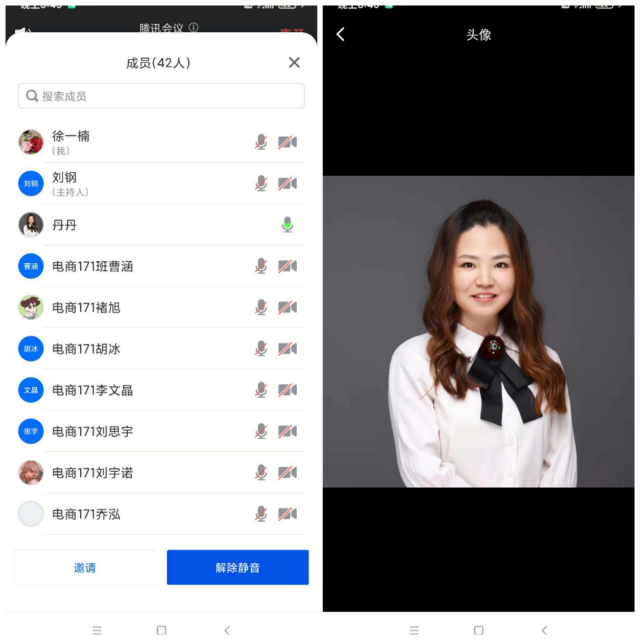The width and height of the screenshot is (640, 640).
Task: Tap the search members field
Action: coord(161,96)
